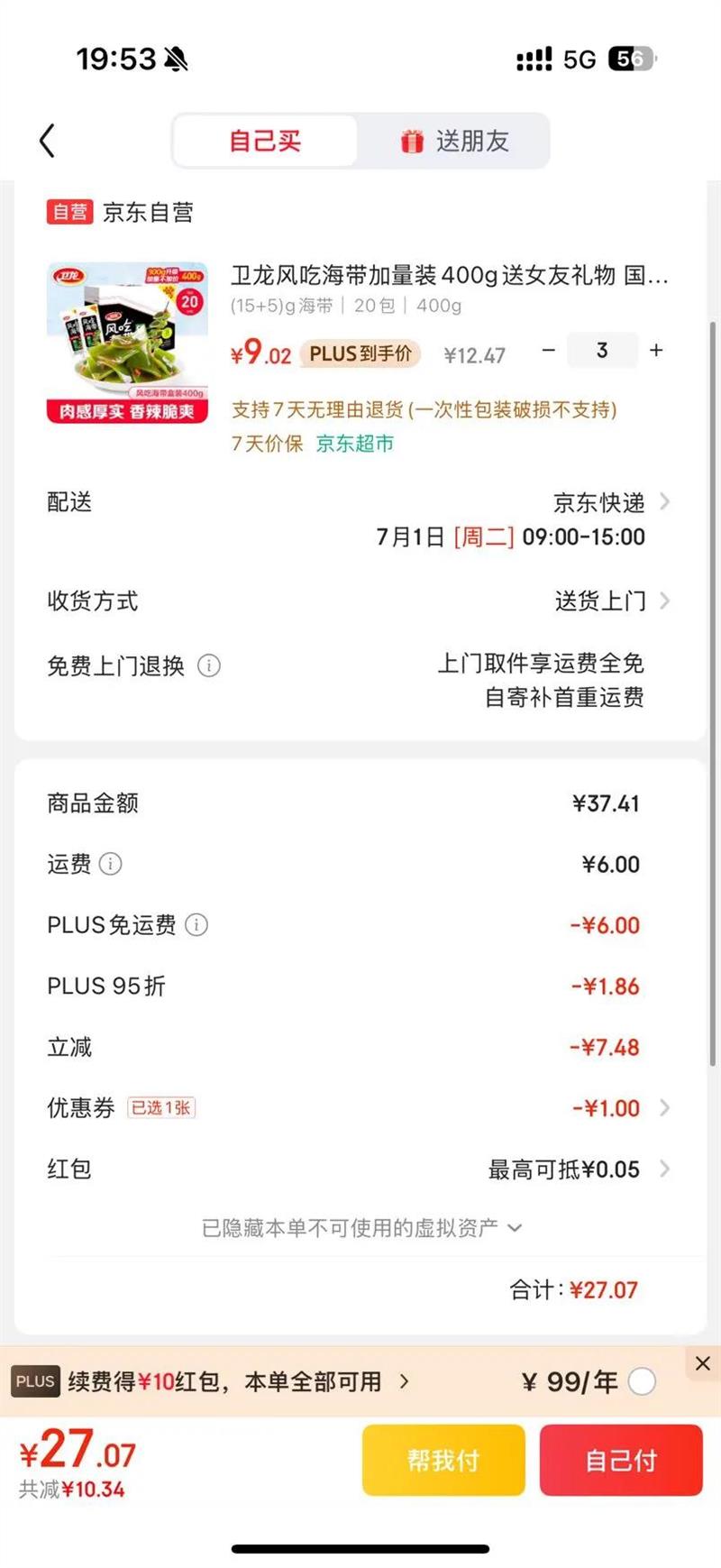Increase item quantity with the plus button
This screenshot has height=1568, width=721.
pyautogui.click(x=656, y=350)
